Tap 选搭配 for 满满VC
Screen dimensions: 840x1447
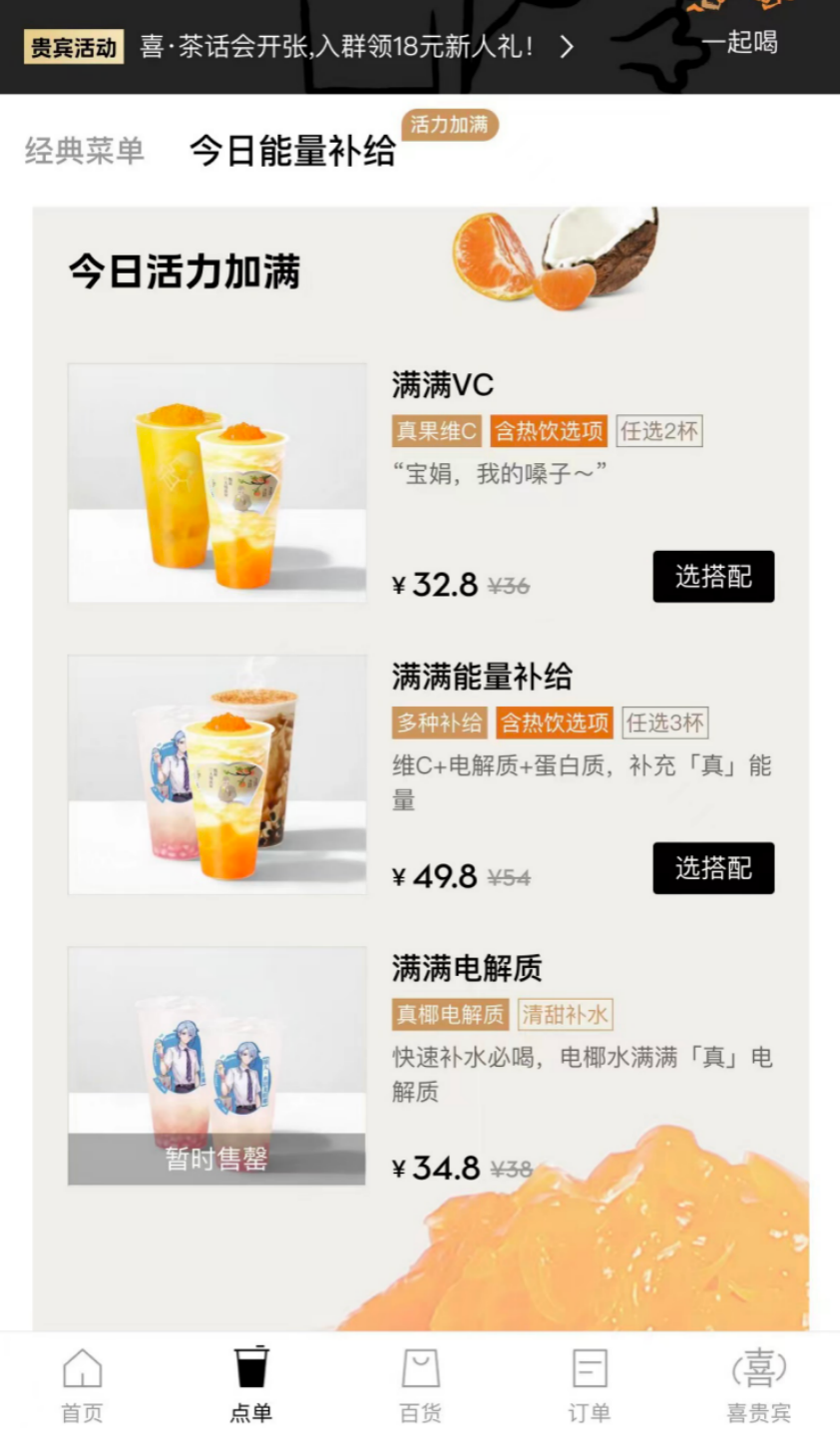tap(713, 577)
